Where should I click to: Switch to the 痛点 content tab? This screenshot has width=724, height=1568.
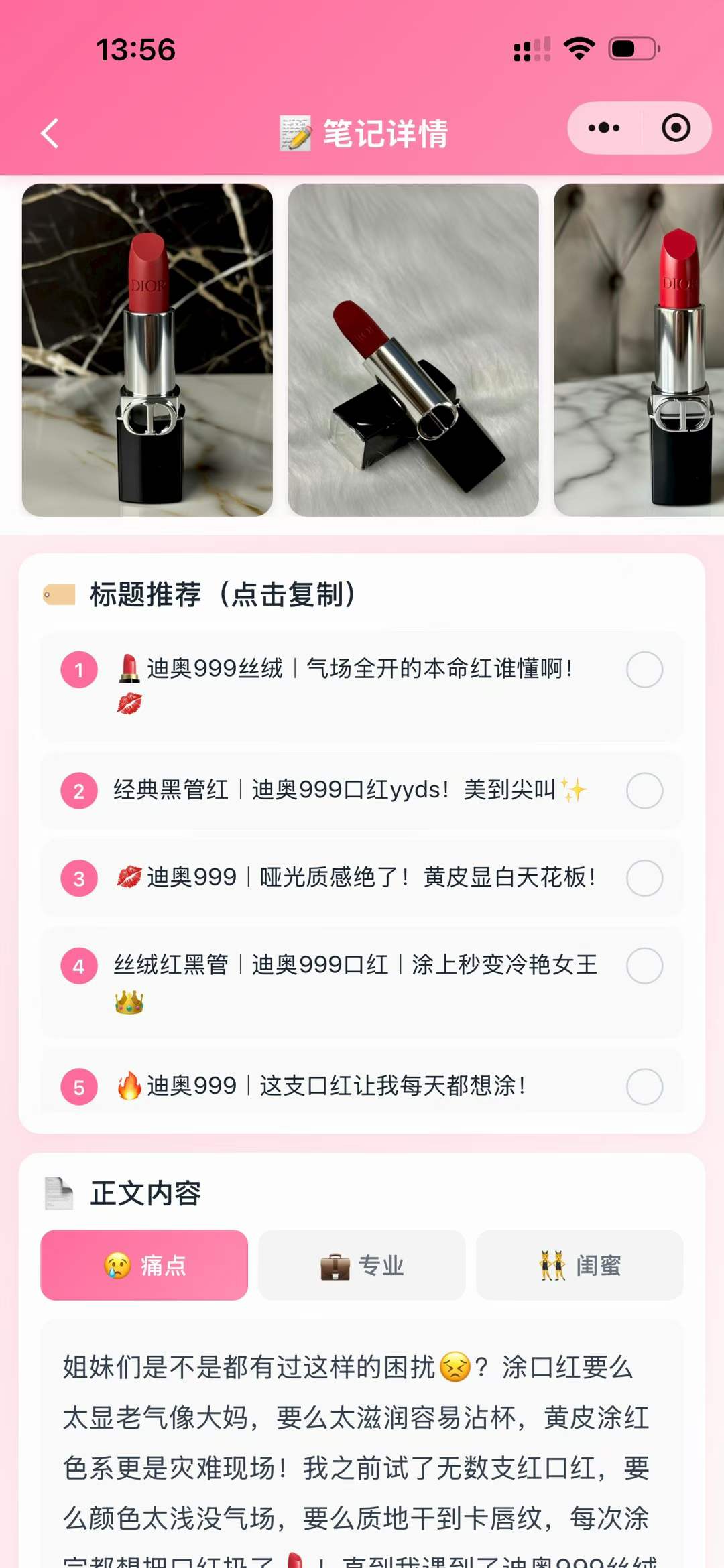144,1265
